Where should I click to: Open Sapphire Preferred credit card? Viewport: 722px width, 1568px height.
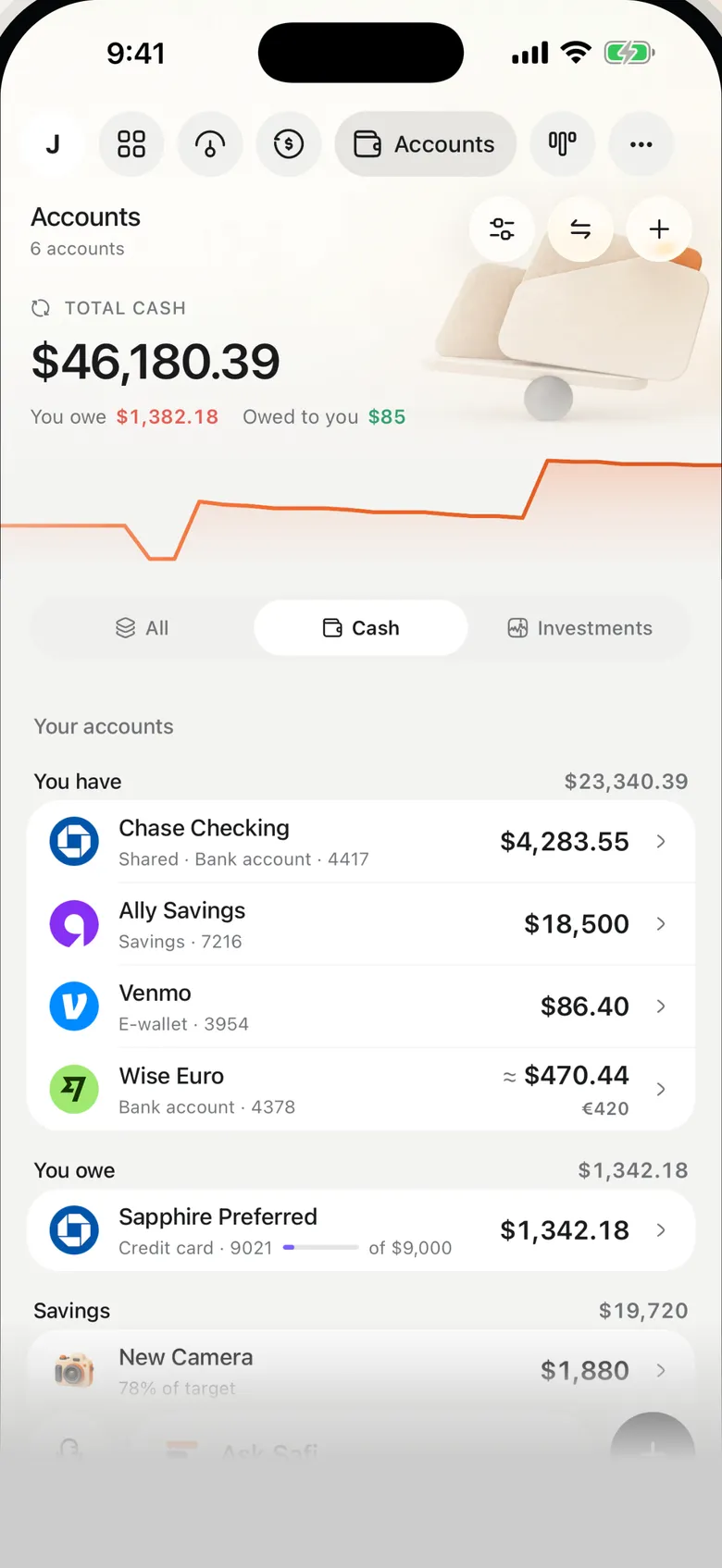[x=361, y=1230]
